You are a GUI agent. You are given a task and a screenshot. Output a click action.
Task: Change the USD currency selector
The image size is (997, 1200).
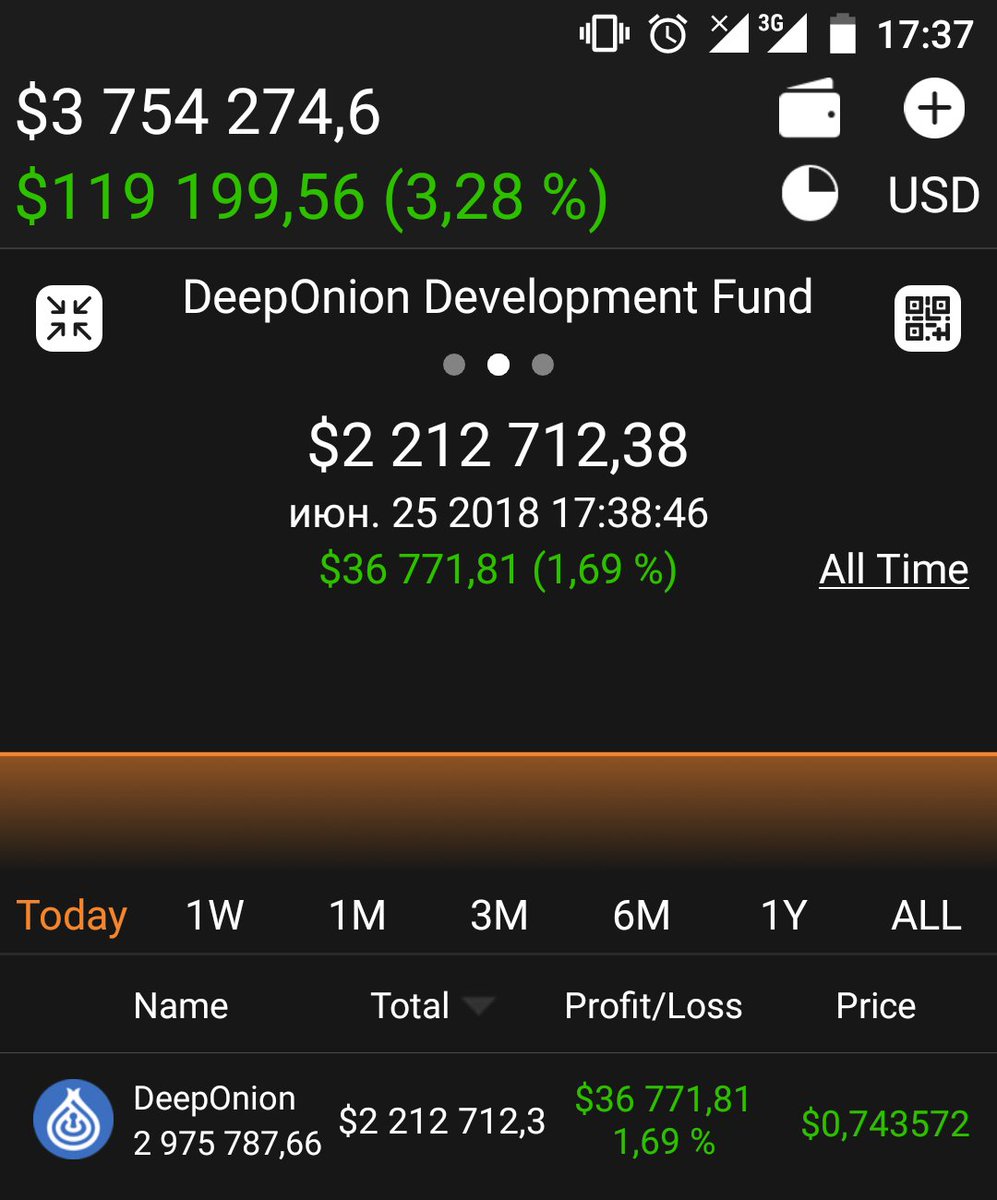(933, 195)
